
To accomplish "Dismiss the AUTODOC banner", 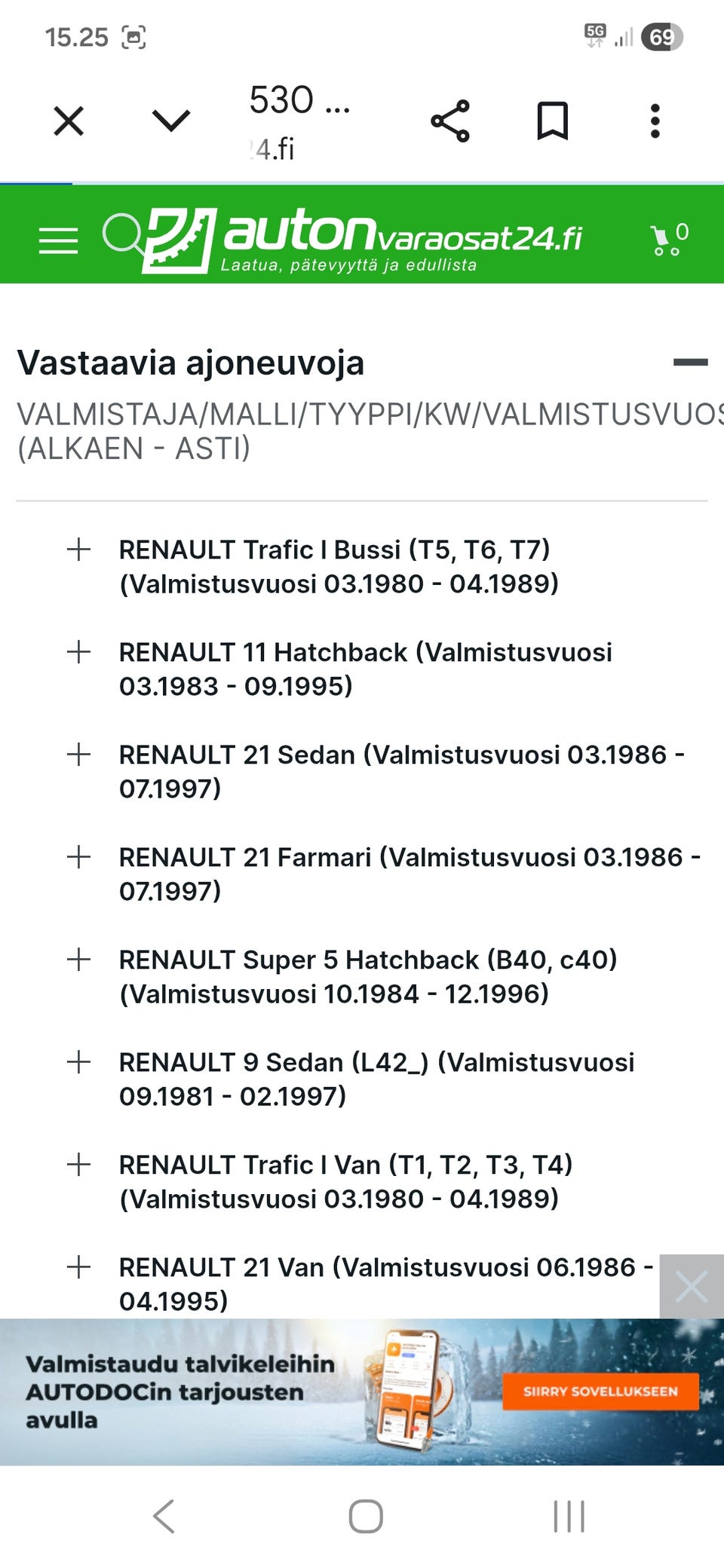I will 691,1286.
